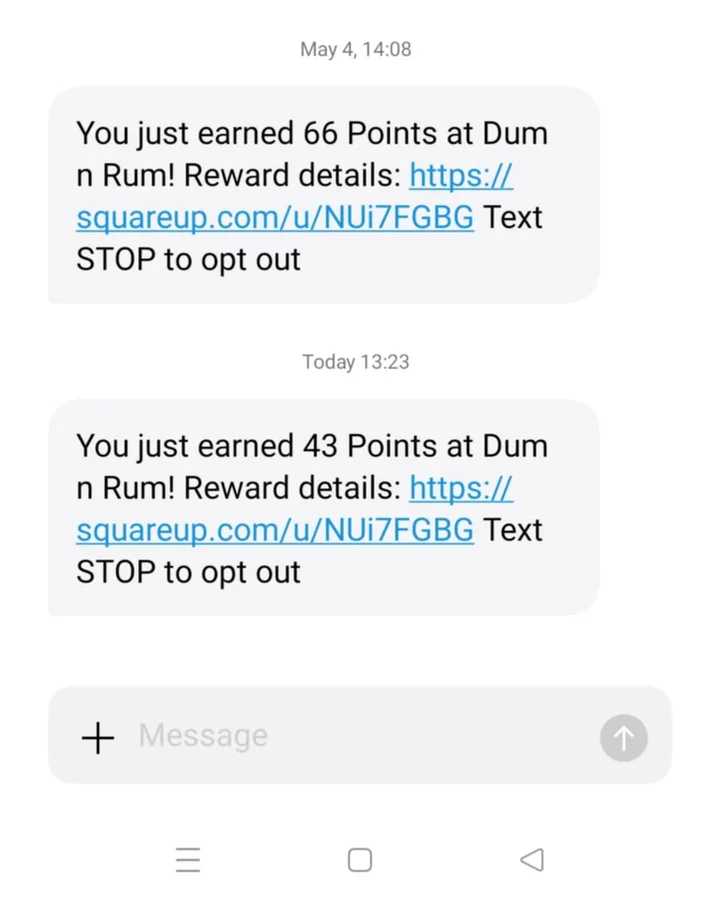The image size is (720, 904).
Task: Open recent apps from navigation bar
Action: (188, 860)
